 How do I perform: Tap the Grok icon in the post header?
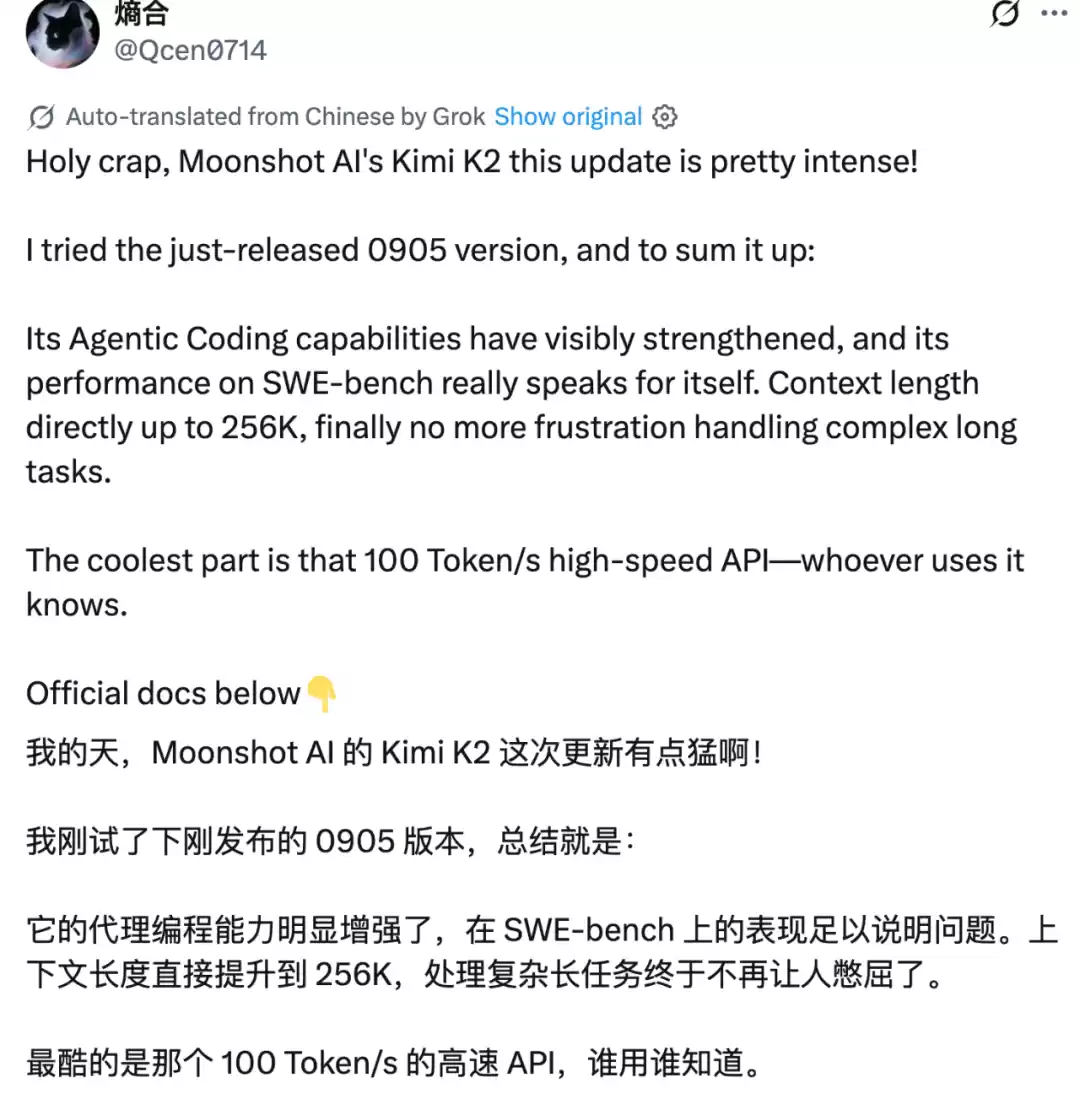(1004, 14)
